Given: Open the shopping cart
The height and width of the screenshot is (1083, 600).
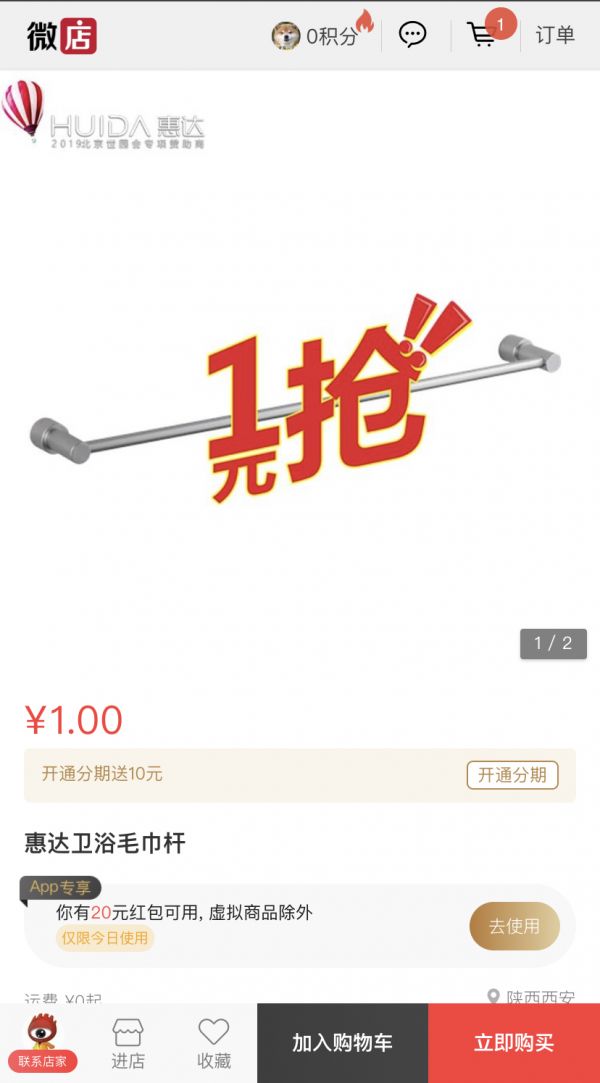Looking at the screenshot, I should point(484,35).
